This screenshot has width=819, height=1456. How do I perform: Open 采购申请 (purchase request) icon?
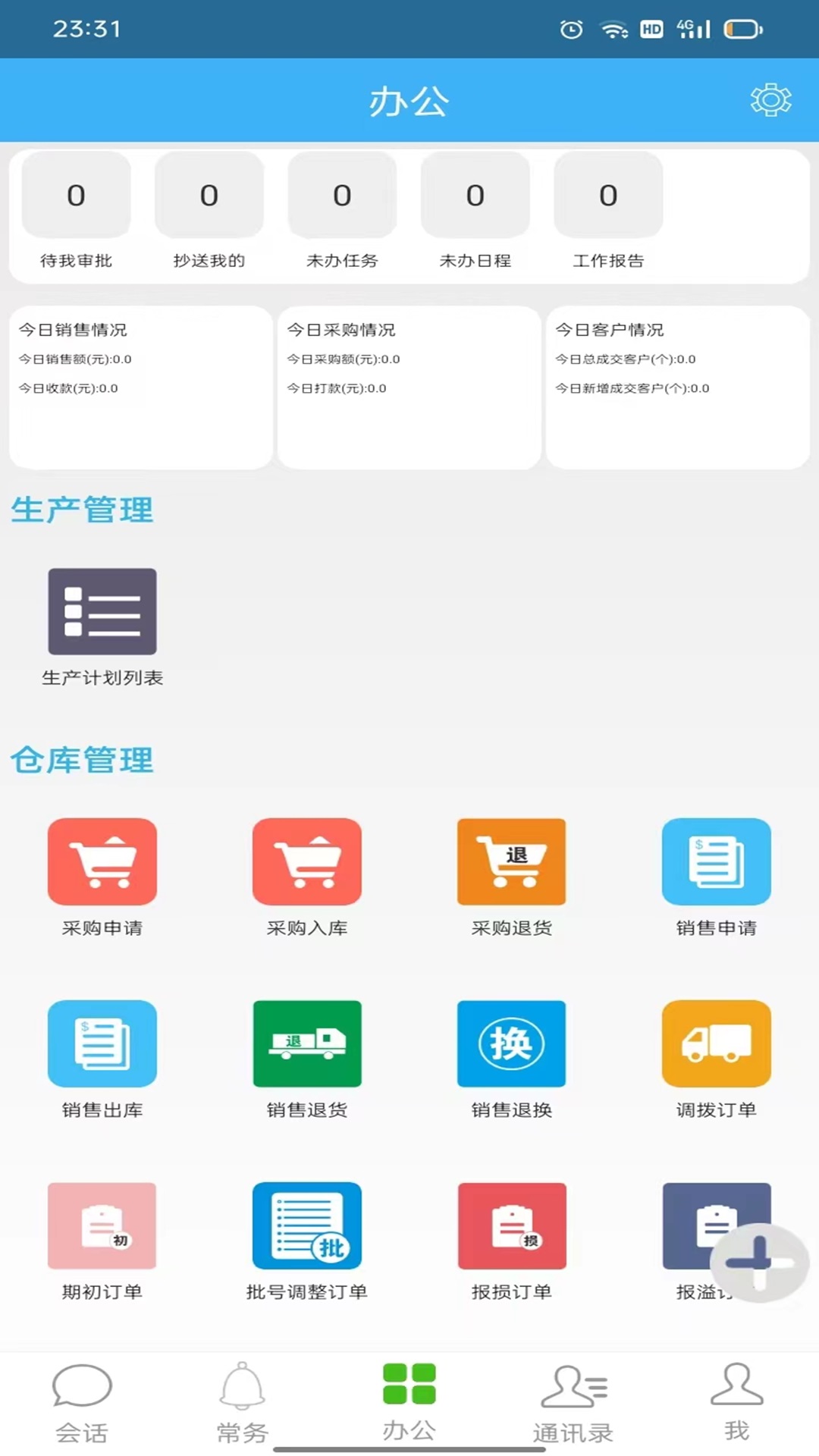102,861
